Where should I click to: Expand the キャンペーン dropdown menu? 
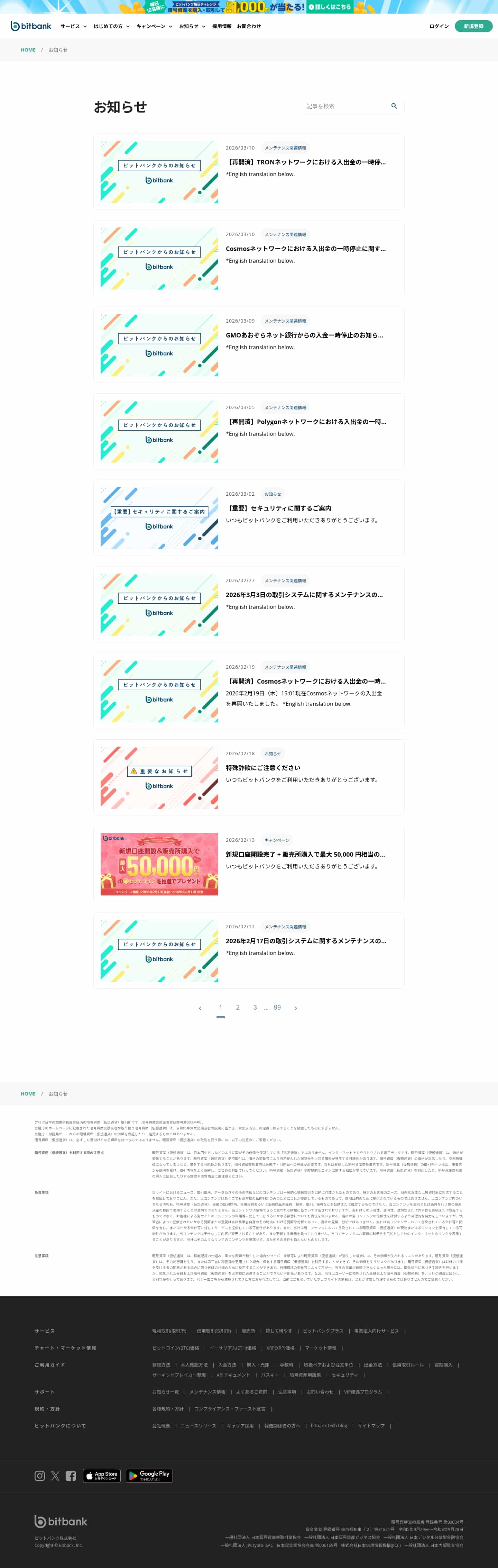point(154,26)
